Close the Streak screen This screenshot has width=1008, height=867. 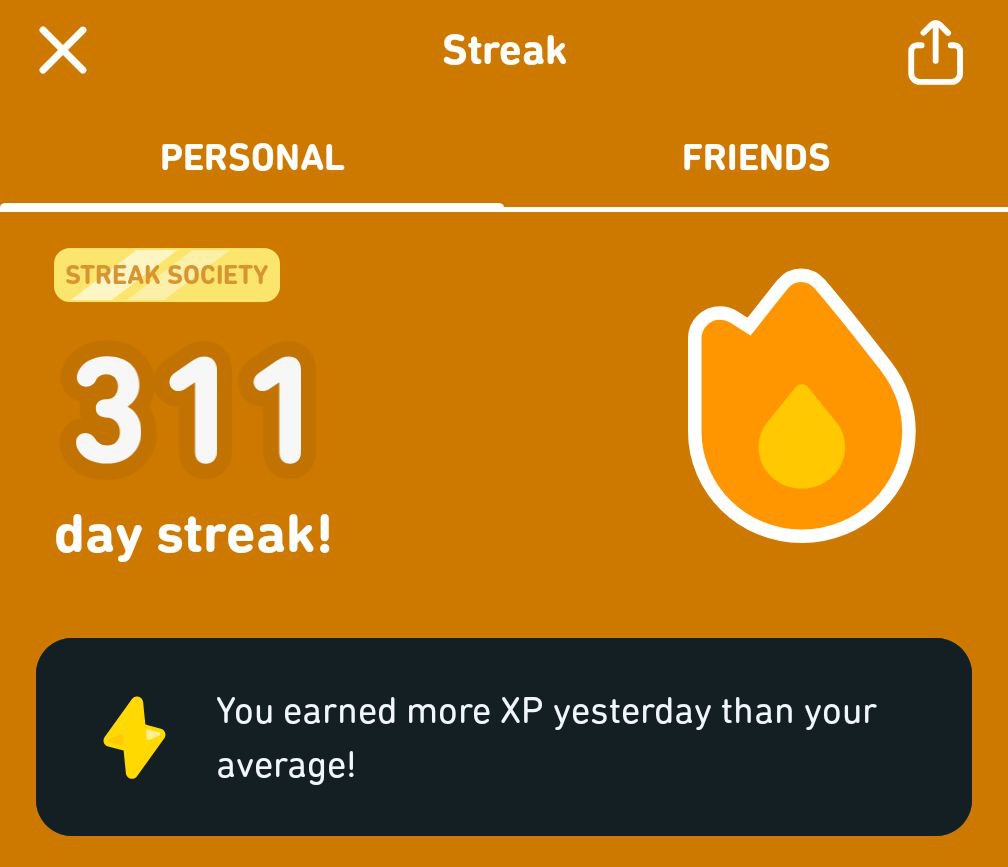(x=63, y=51)
